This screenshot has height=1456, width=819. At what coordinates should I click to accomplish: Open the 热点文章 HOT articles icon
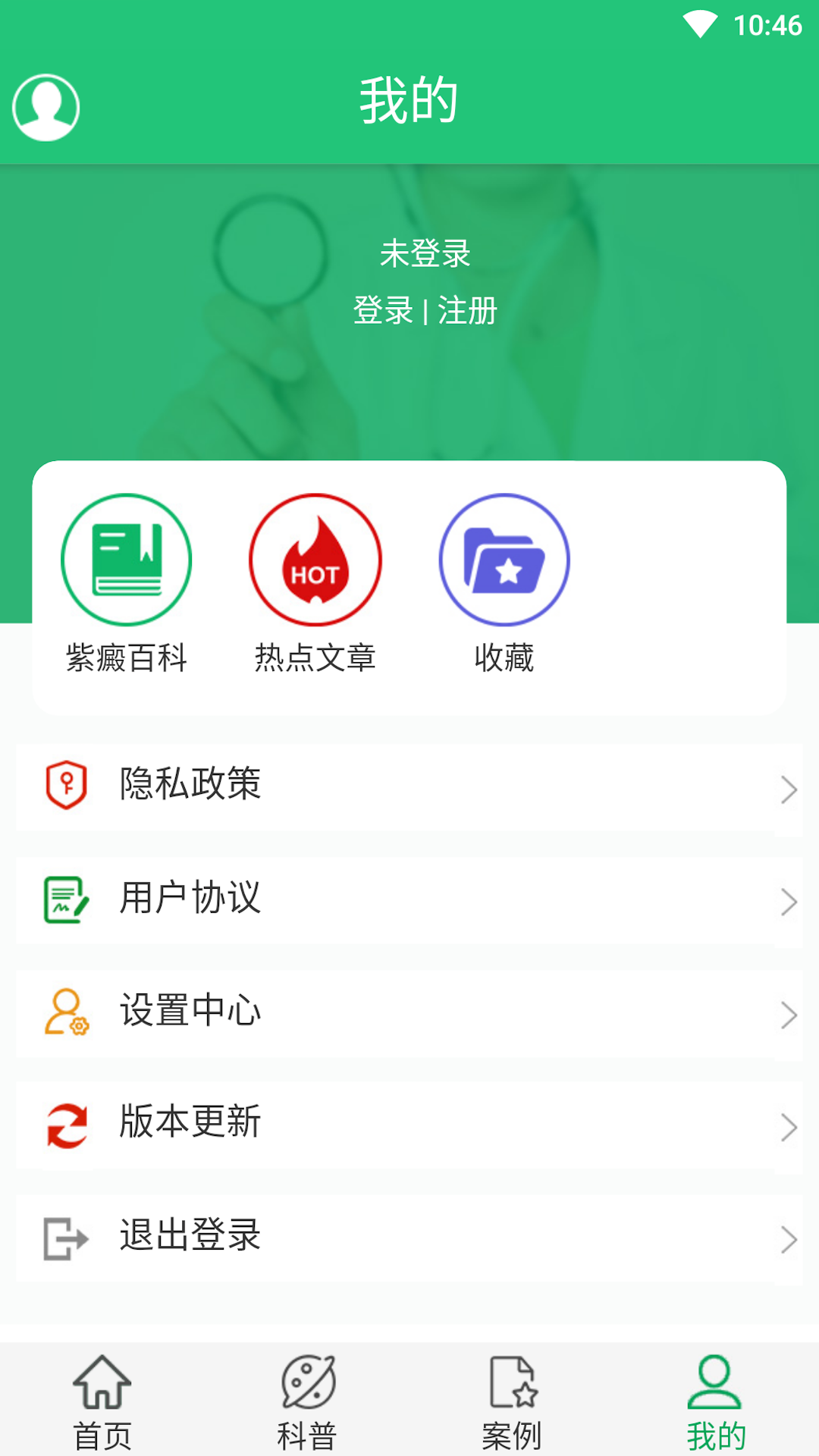pos(315,559)
